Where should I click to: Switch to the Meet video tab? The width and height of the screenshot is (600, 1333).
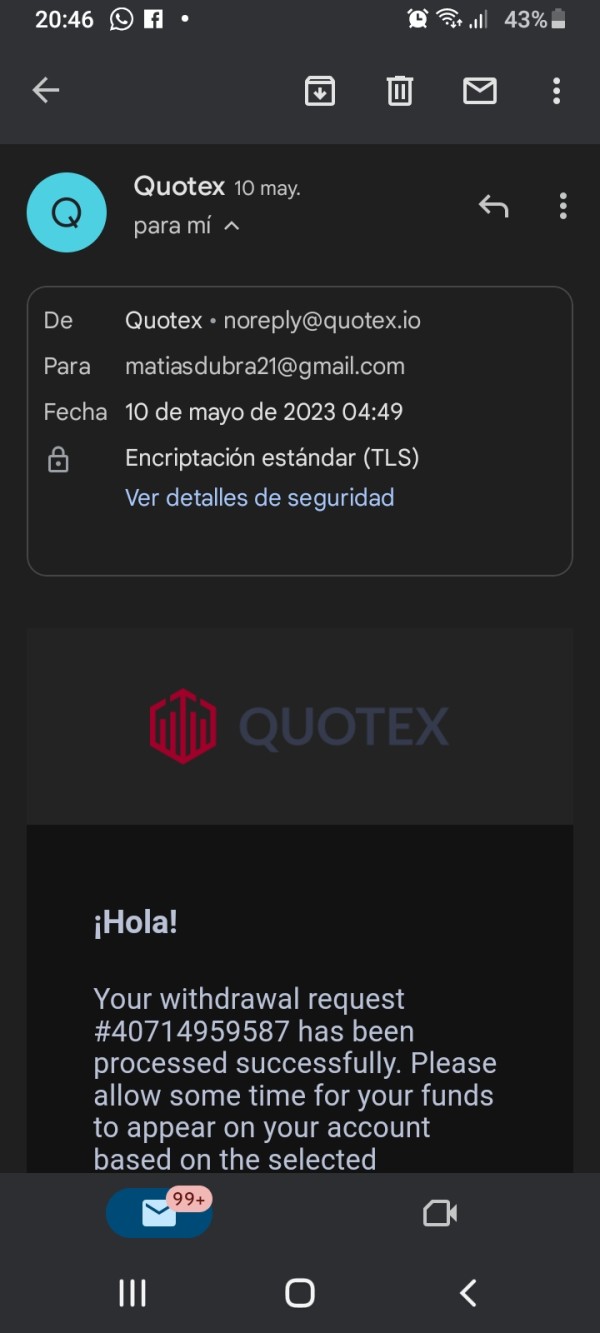pyautogui.click(x=440, y=1213)
